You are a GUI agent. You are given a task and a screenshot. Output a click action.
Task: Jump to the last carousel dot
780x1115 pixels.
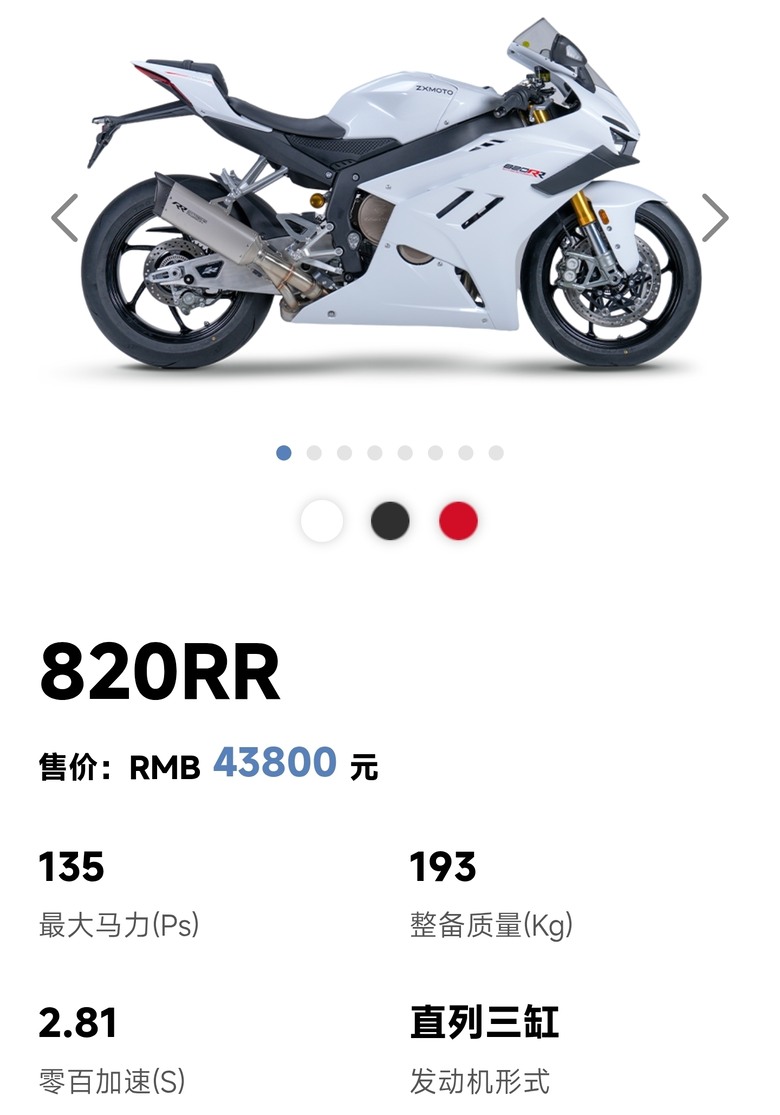(x=496, y=453)
